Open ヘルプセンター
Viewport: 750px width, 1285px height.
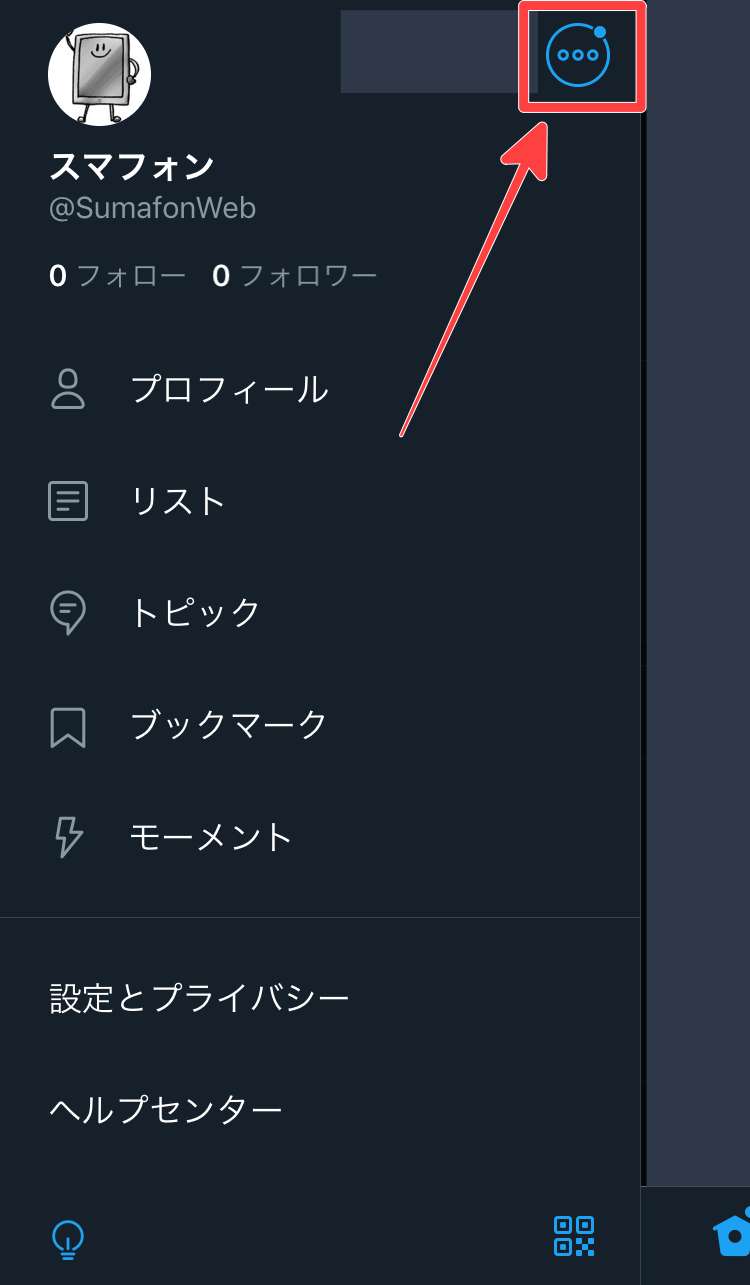(x=166, y=1109)
